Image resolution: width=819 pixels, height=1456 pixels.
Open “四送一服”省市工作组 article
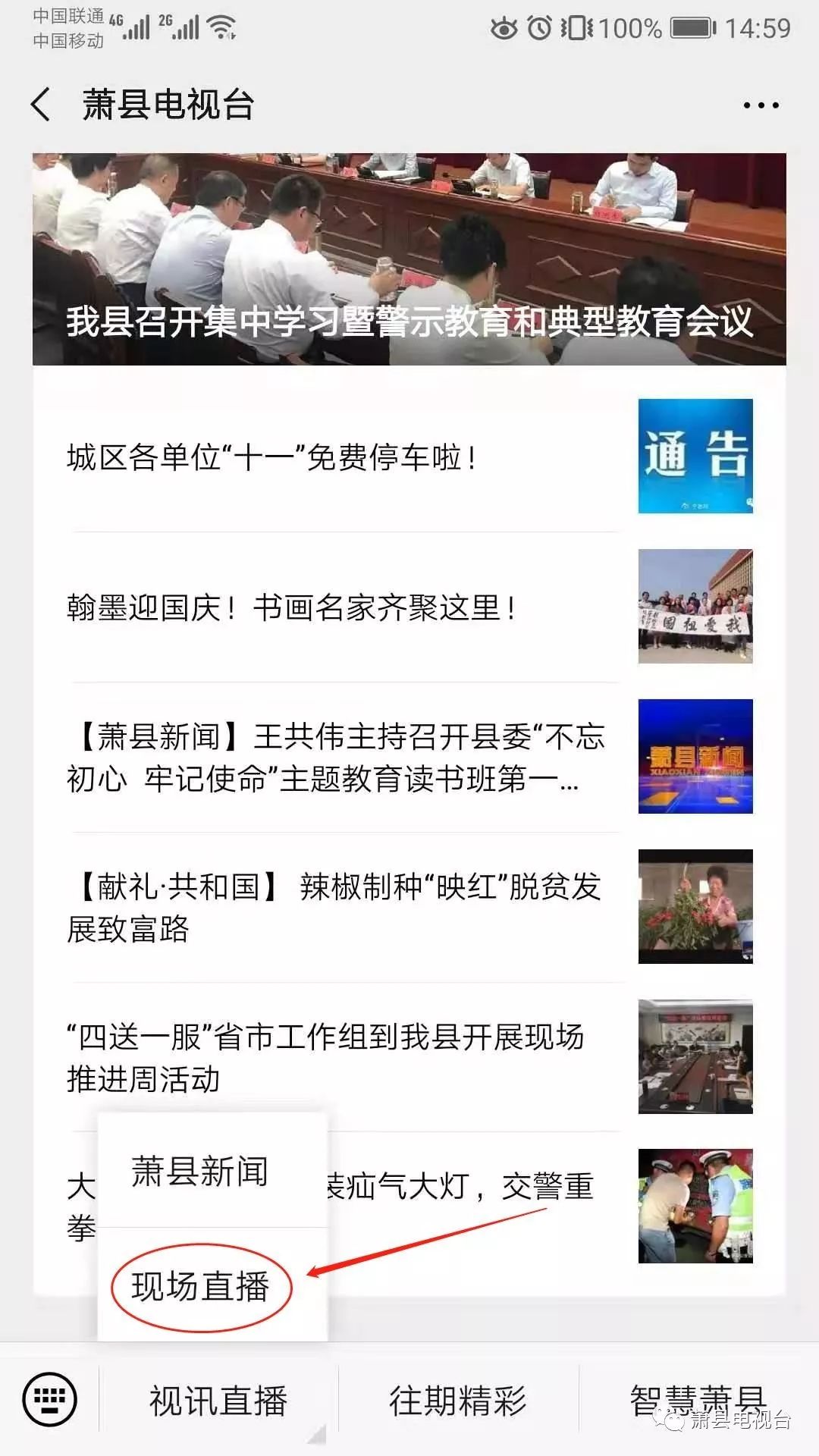409,1056
